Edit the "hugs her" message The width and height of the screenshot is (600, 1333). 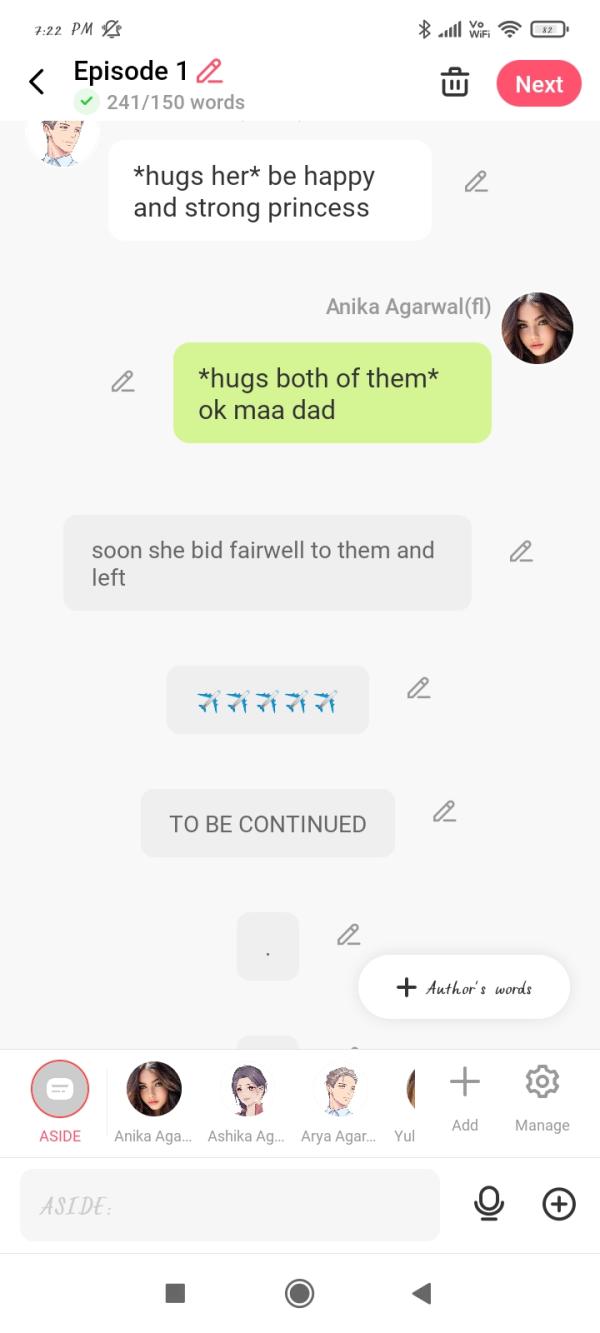476,182
